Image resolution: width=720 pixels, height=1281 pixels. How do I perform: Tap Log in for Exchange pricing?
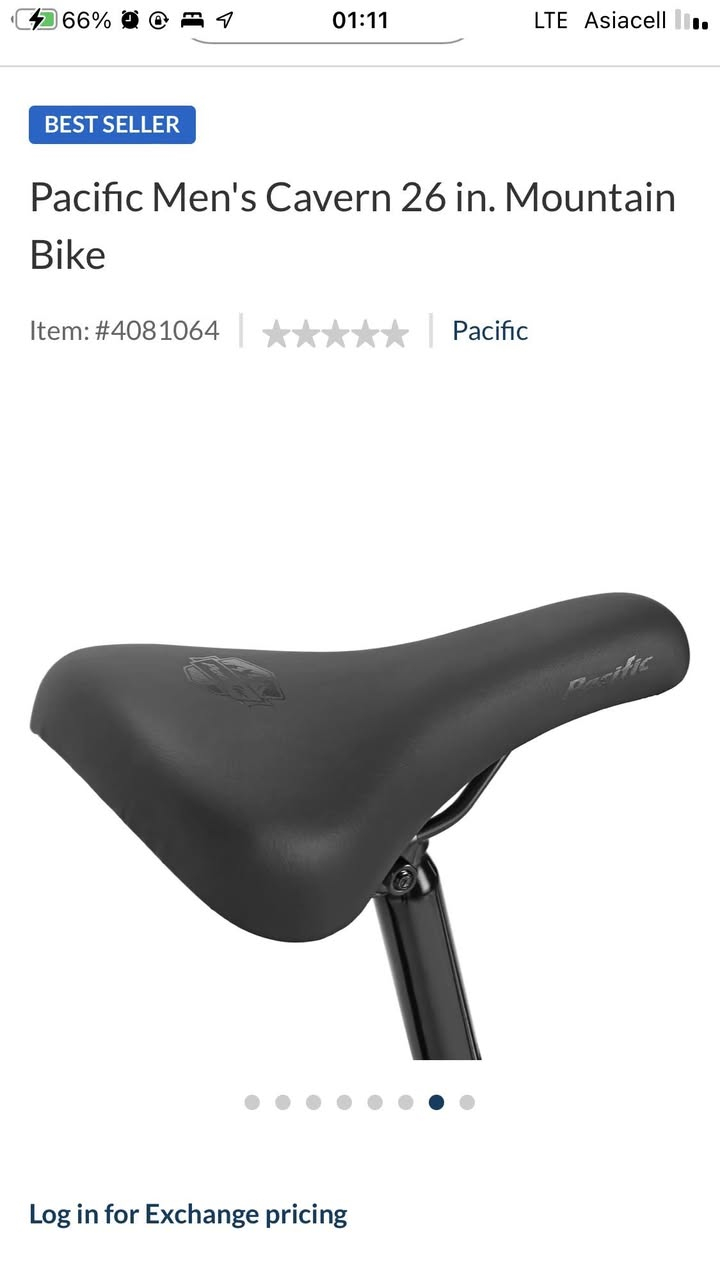(188, 1214)
